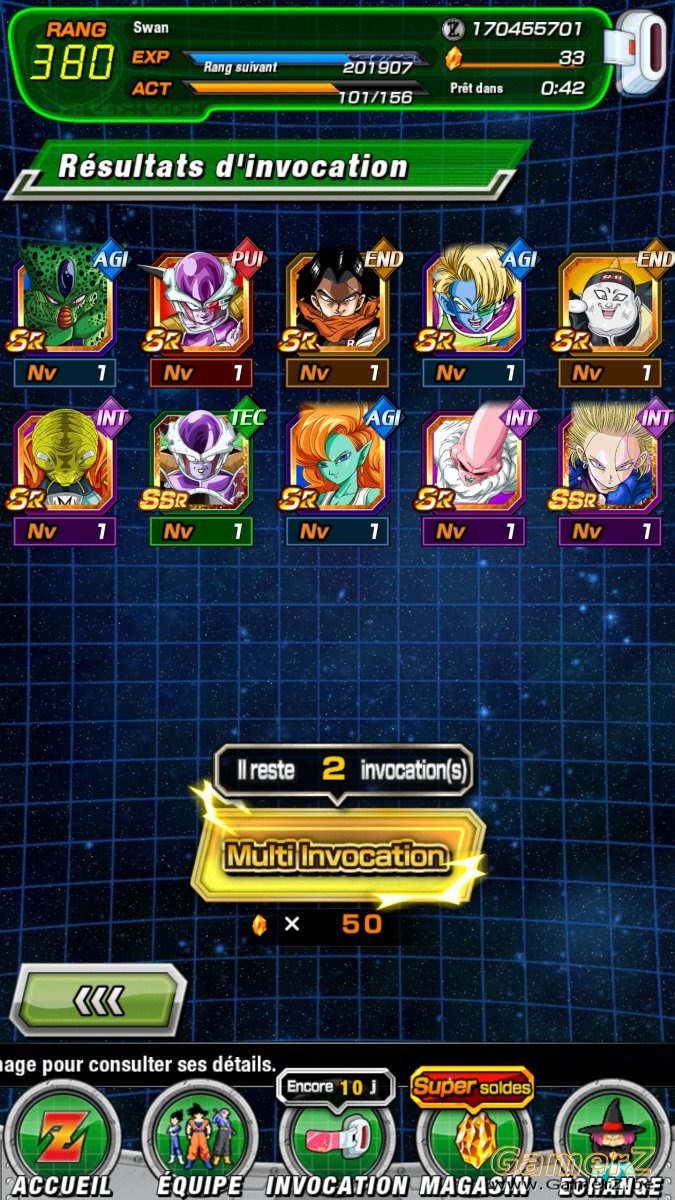Viewport: 675px width, 1200px height.
Task: Check the SR INT yellow alien card
Action: point(65,477)
